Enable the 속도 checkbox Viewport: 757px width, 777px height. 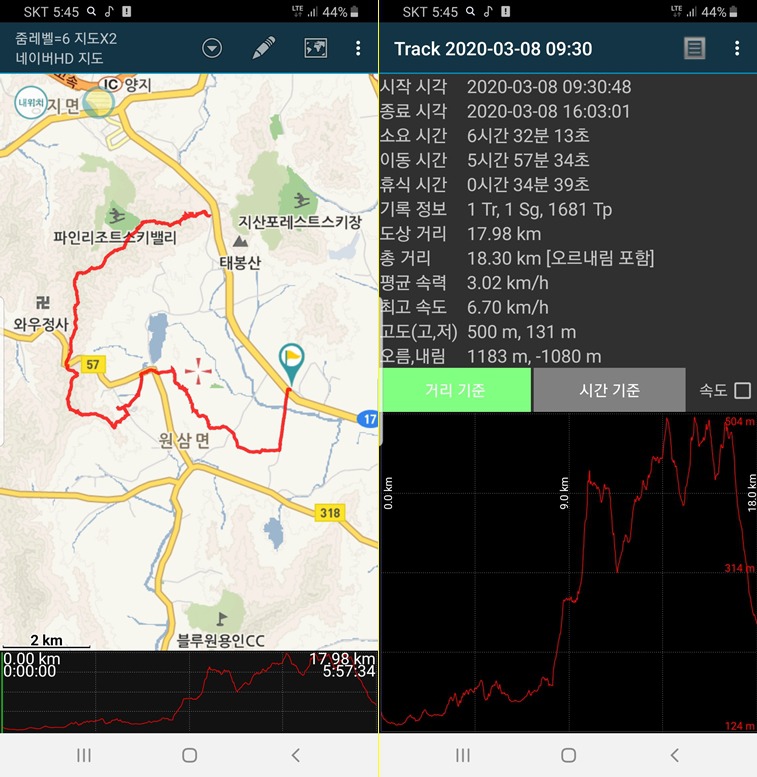[x=742, y=390]
